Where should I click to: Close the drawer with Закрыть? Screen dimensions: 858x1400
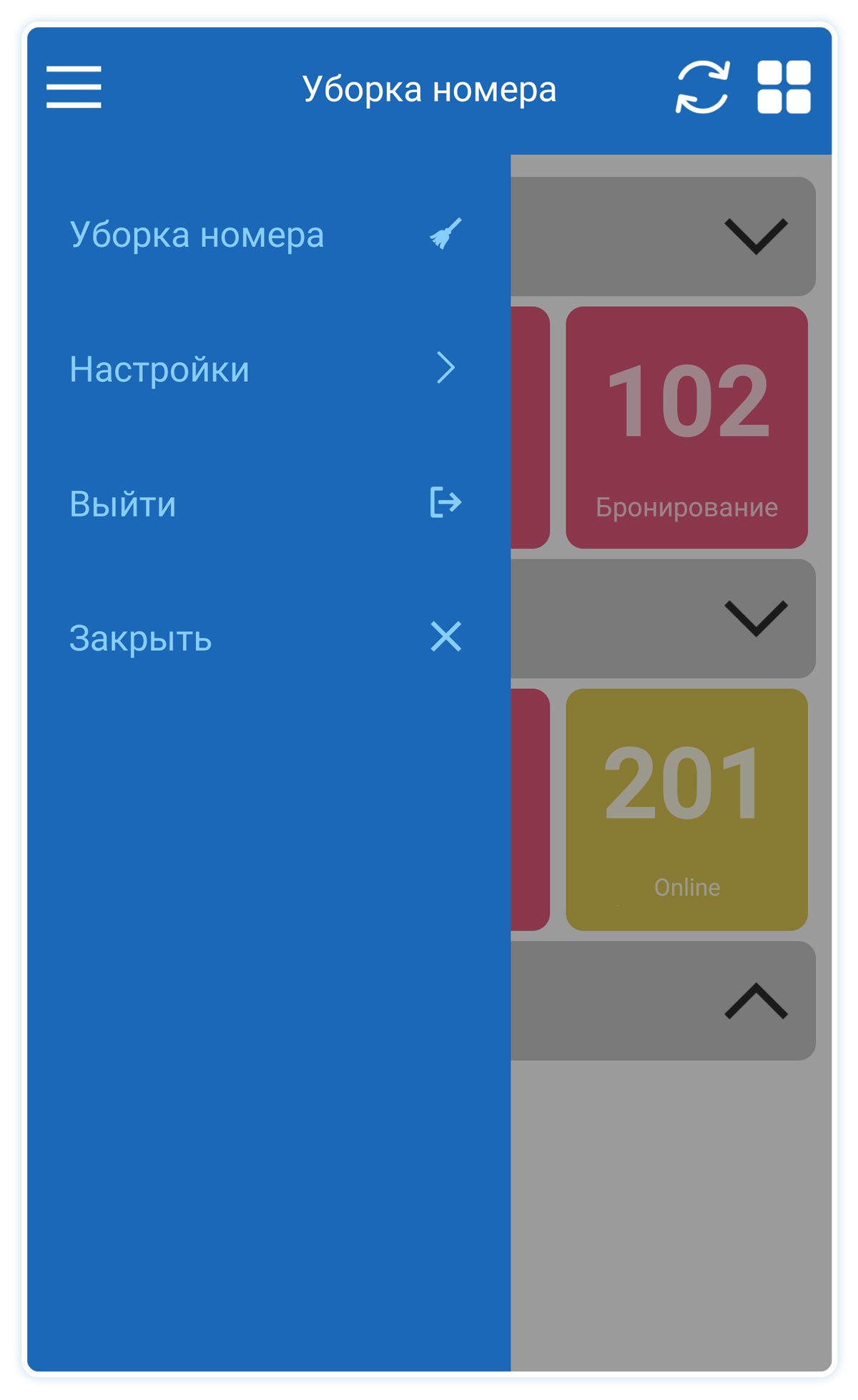pyautogui.click(x=265, y=637)
